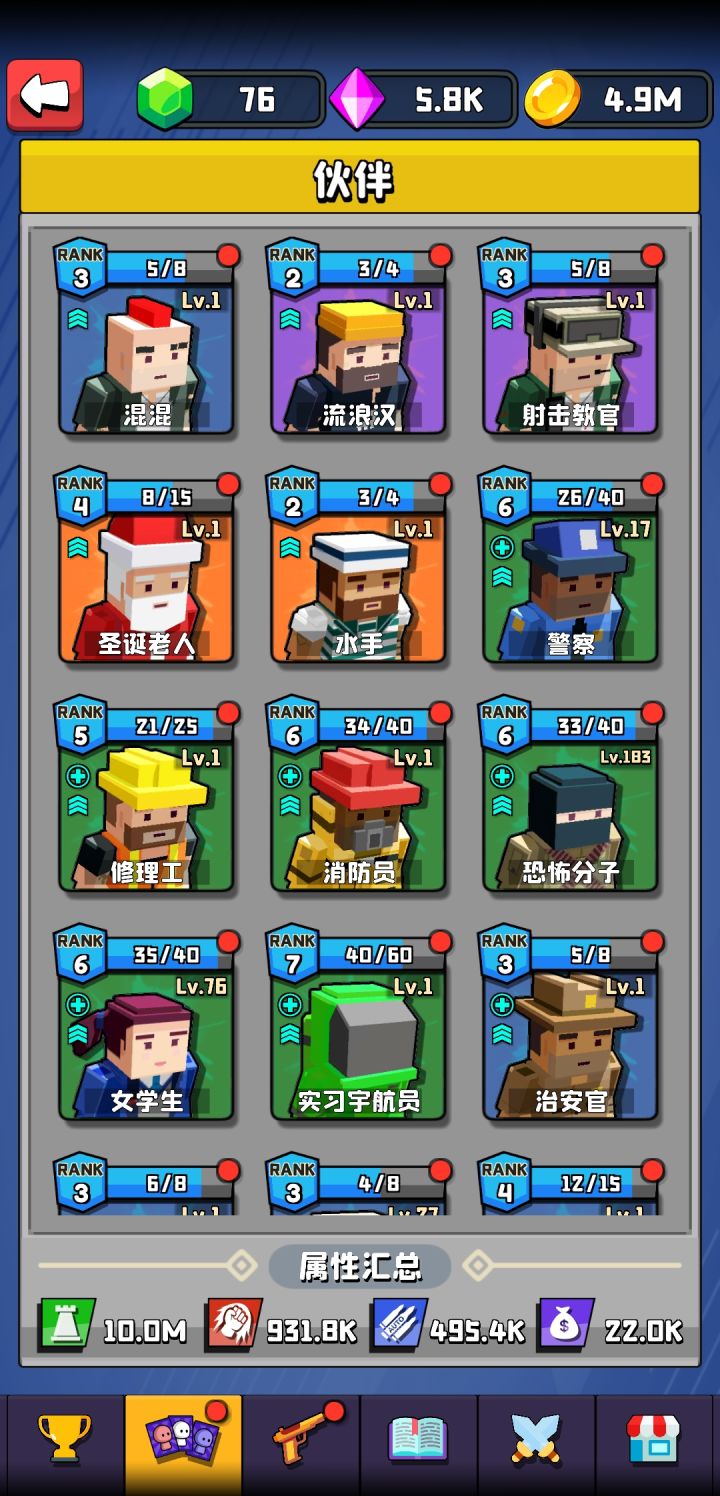This screenshot has width=720, height=1496.
Task: Open the 实习宇航员 companion card
Action: coord(358,1025)
